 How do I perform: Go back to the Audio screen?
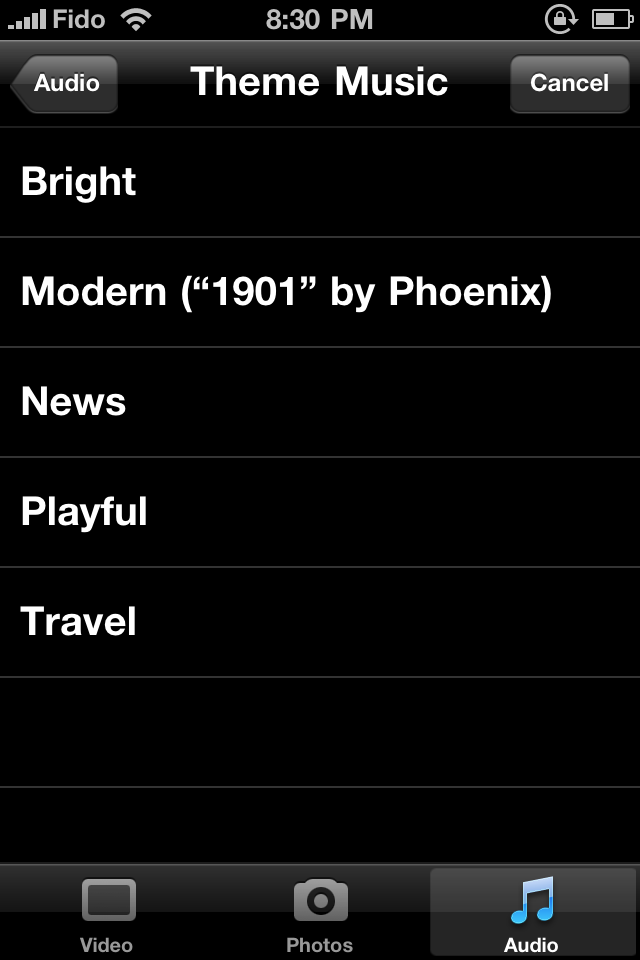(66, 83)
